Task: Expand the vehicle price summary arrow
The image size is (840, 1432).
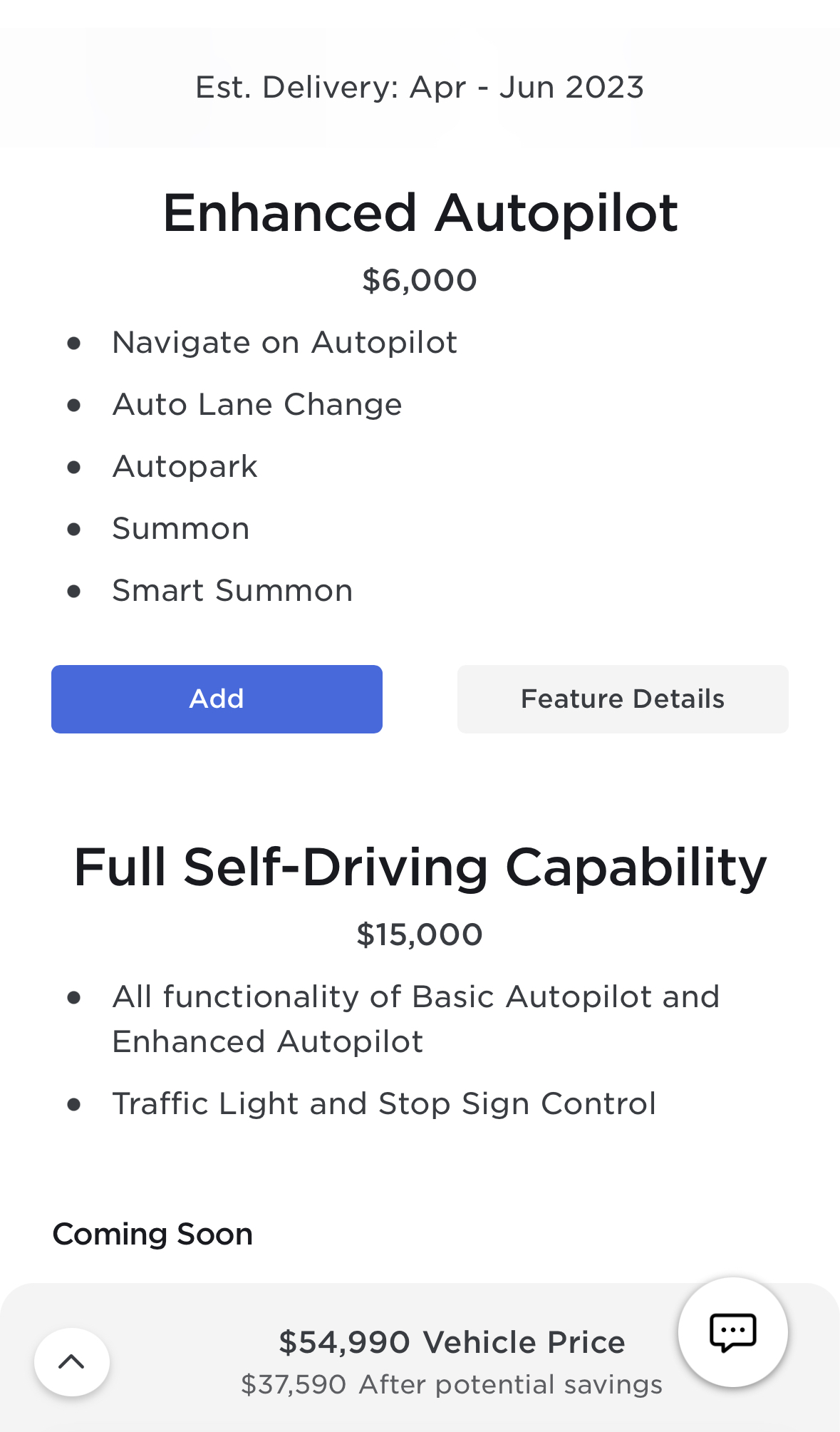Action: tap(72, 1361)
